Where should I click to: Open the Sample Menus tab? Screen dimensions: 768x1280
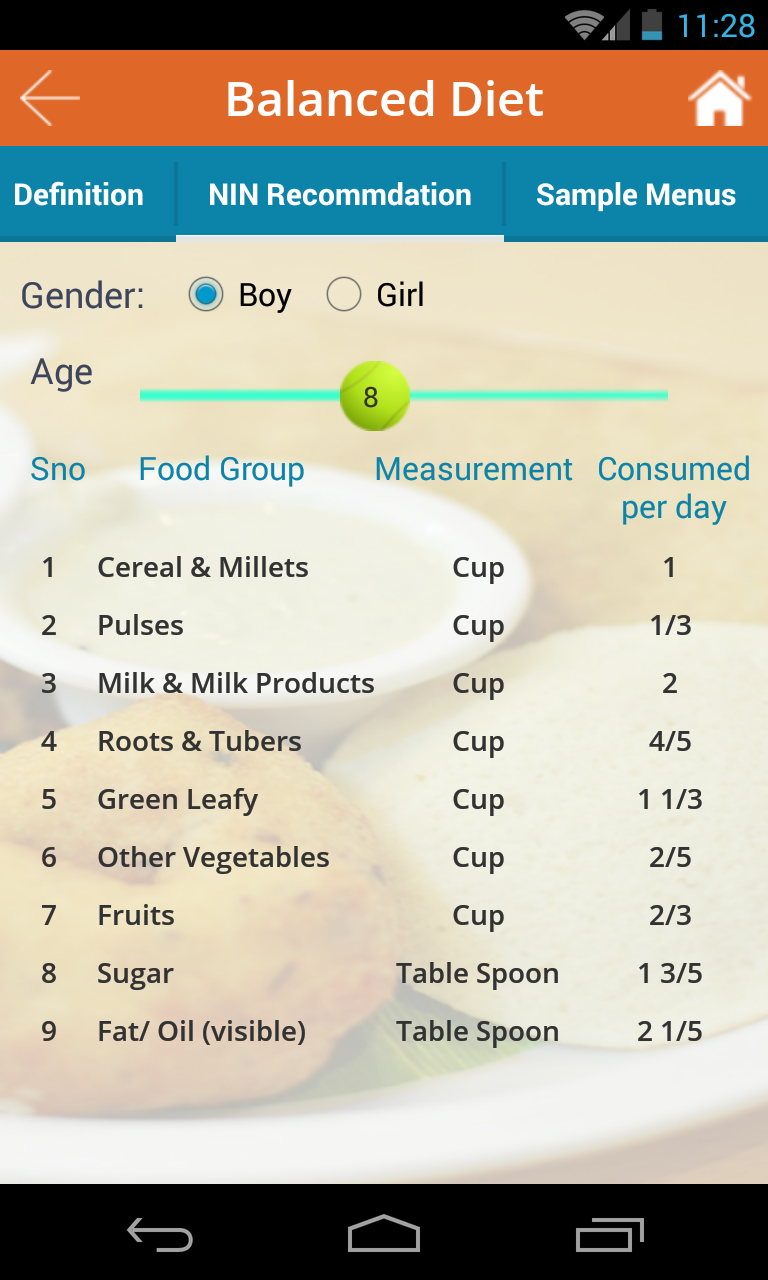tap(636, 195)
